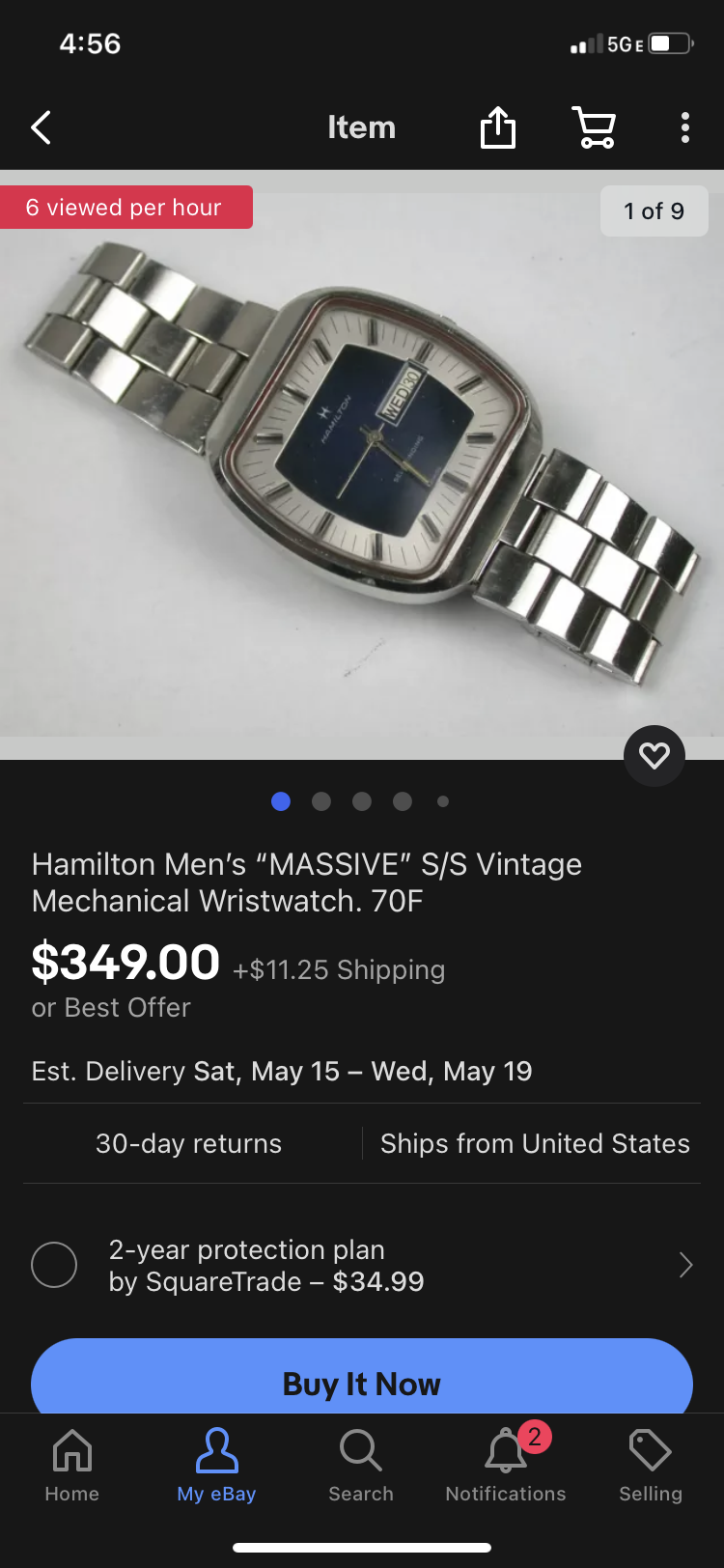Screen dimensions: 724x1568
Task: Switch to the Search tab
Action: (361, 1466)
